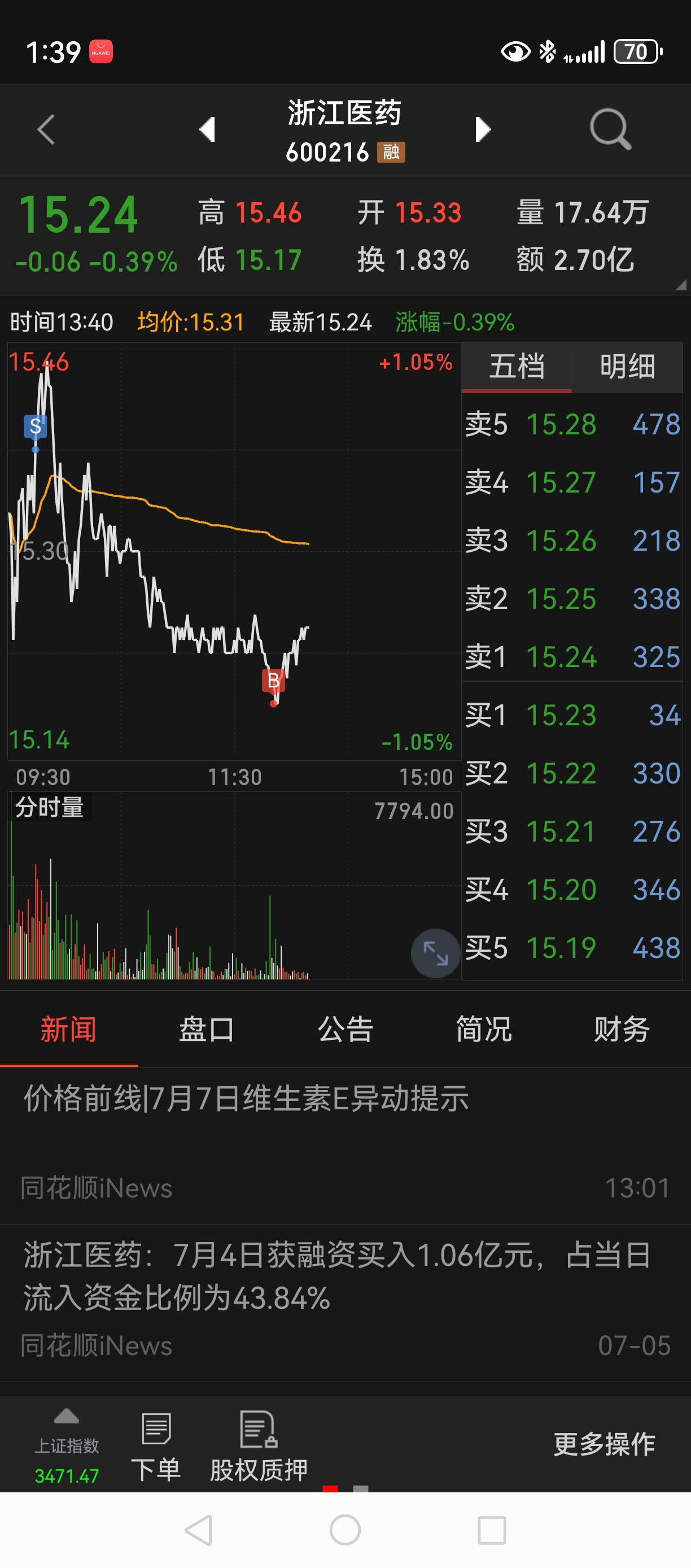Open the 财务 tab
Screen dimensions: 691x1568
pyautogui.click(x=622, y=1029)
